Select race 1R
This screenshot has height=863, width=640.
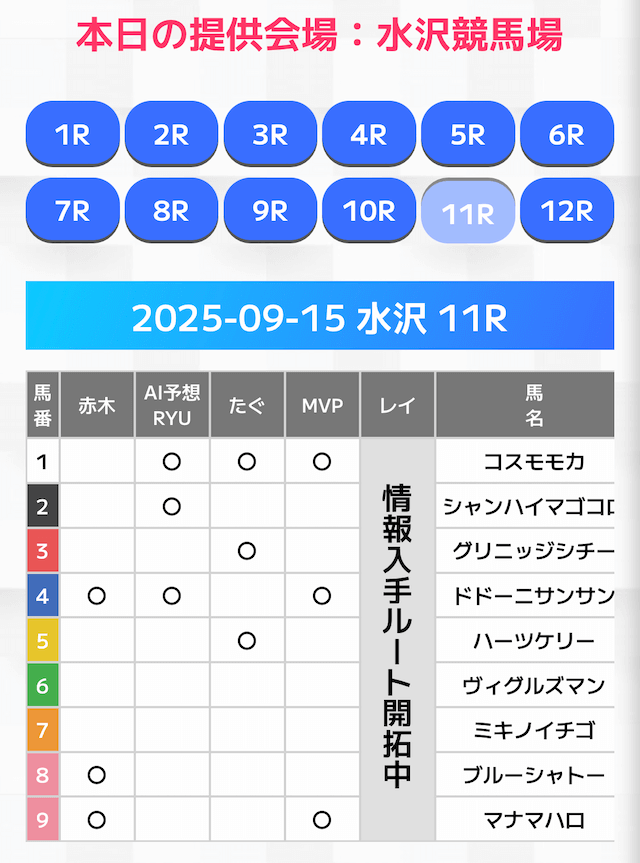[x=72, y=134]
